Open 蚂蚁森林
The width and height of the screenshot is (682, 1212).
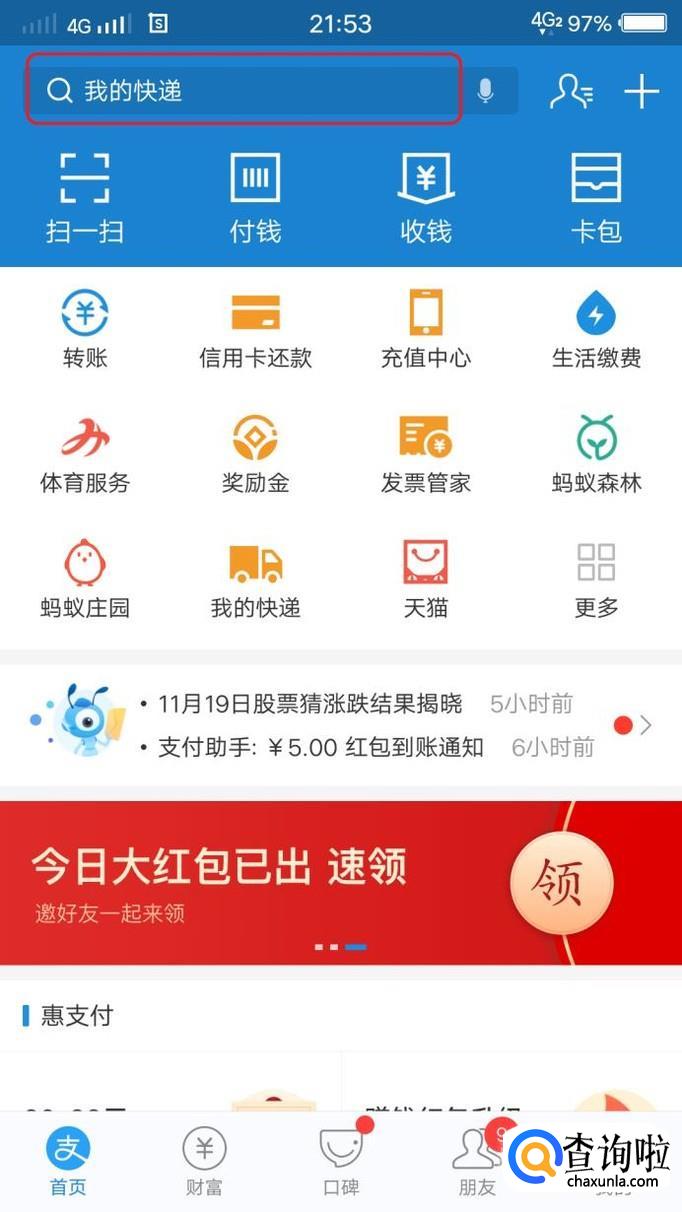pyautogui.click(x=596, y=455)
